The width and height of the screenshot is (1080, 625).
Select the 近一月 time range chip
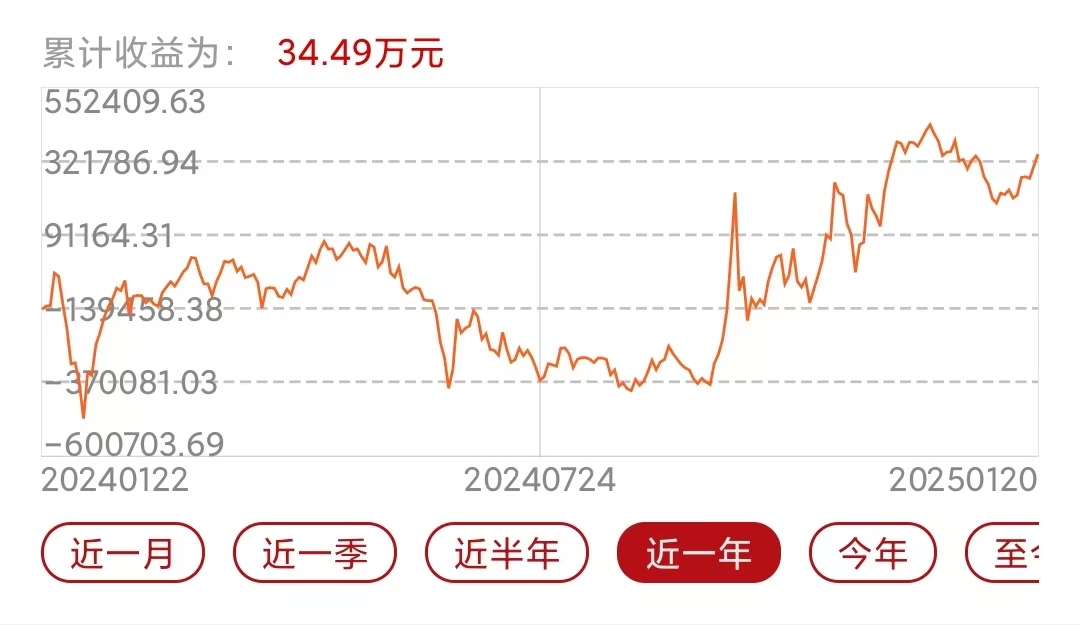123,552
